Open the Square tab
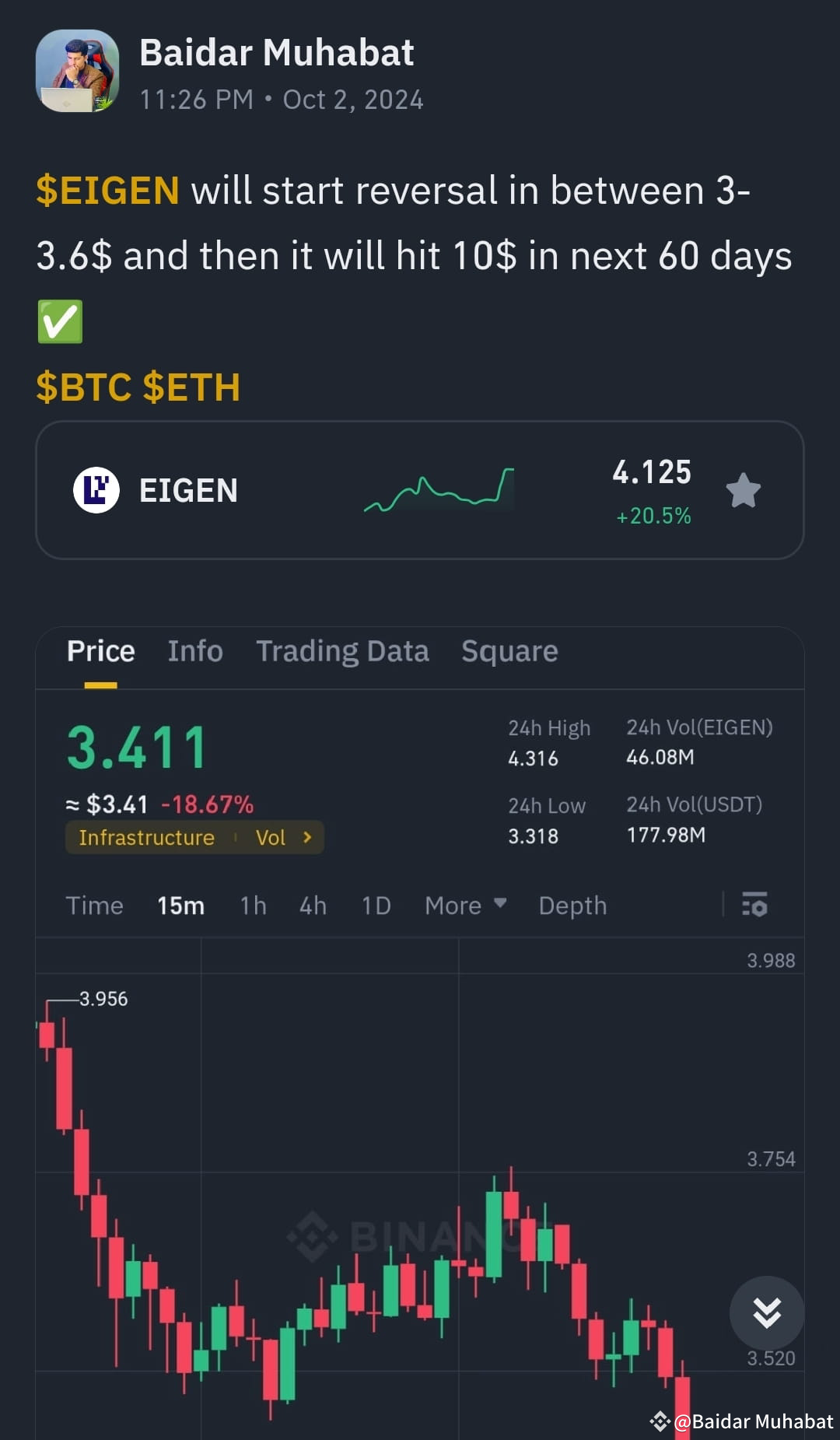Screen dimensions: 840x1440 (x=509, y=650)
